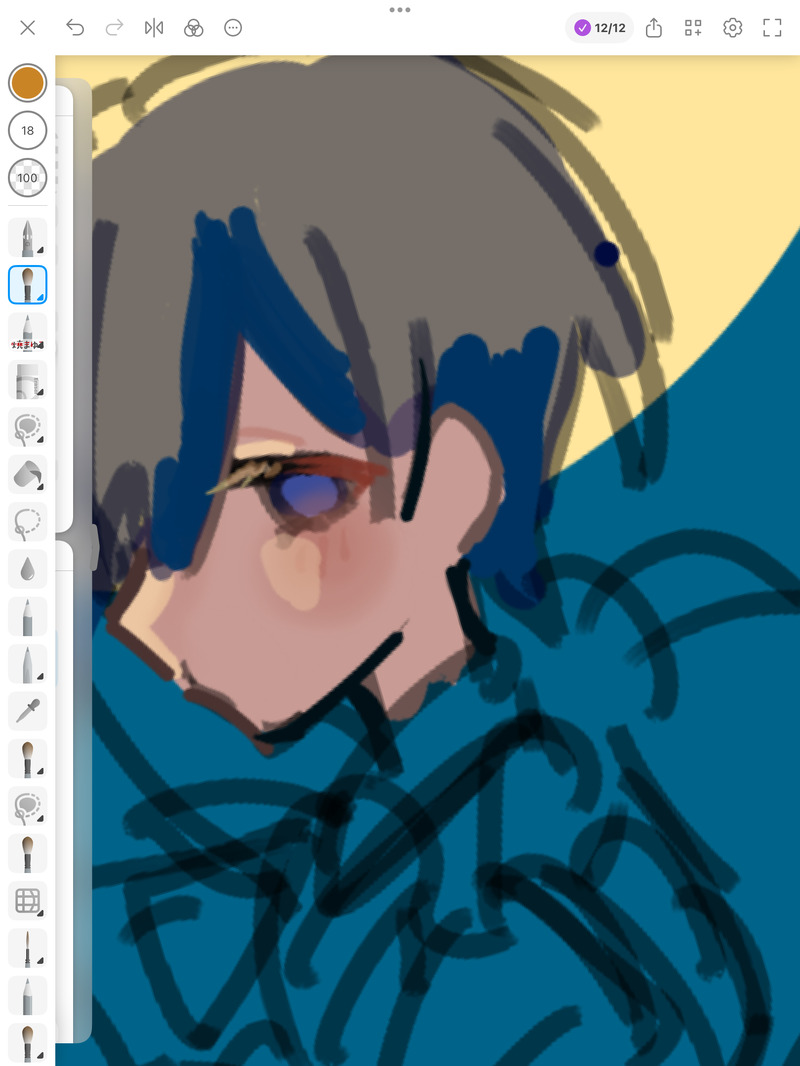Pick the eyedropper color picker

(28, 710)
